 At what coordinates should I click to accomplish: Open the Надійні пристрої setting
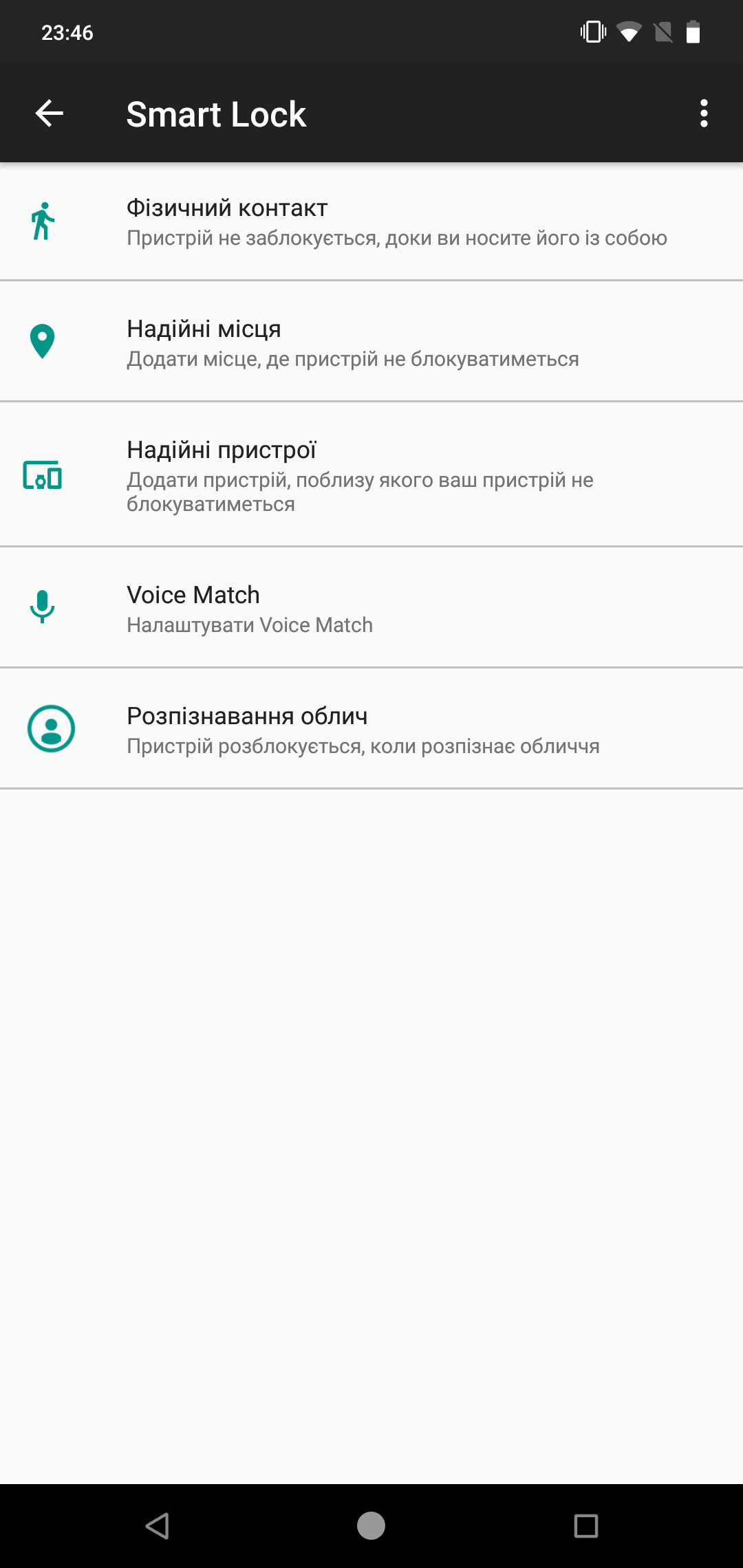(x=371, y=475)
